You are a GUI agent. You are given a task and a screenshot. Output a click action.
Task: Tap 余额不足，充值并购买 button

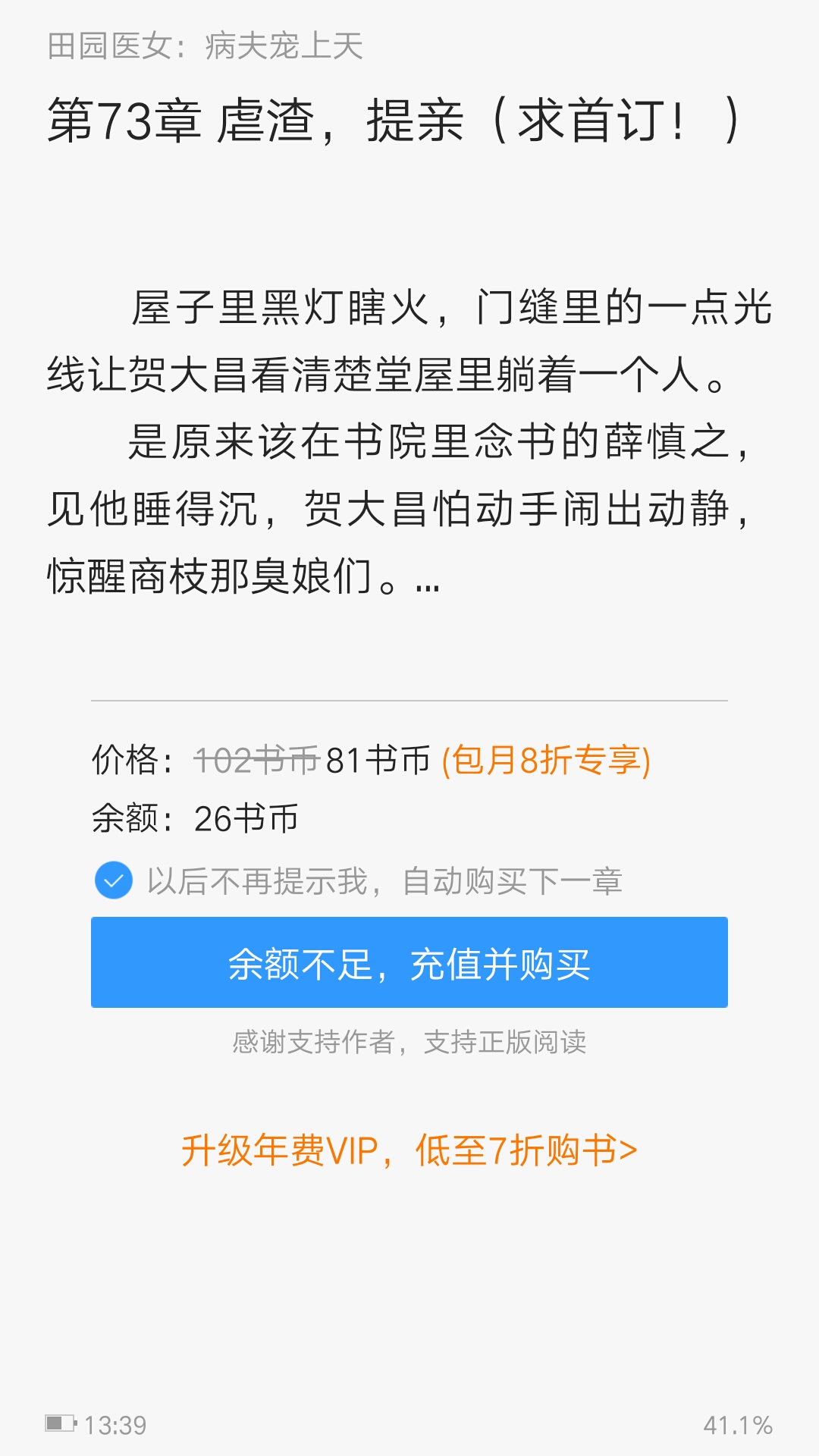409,962
